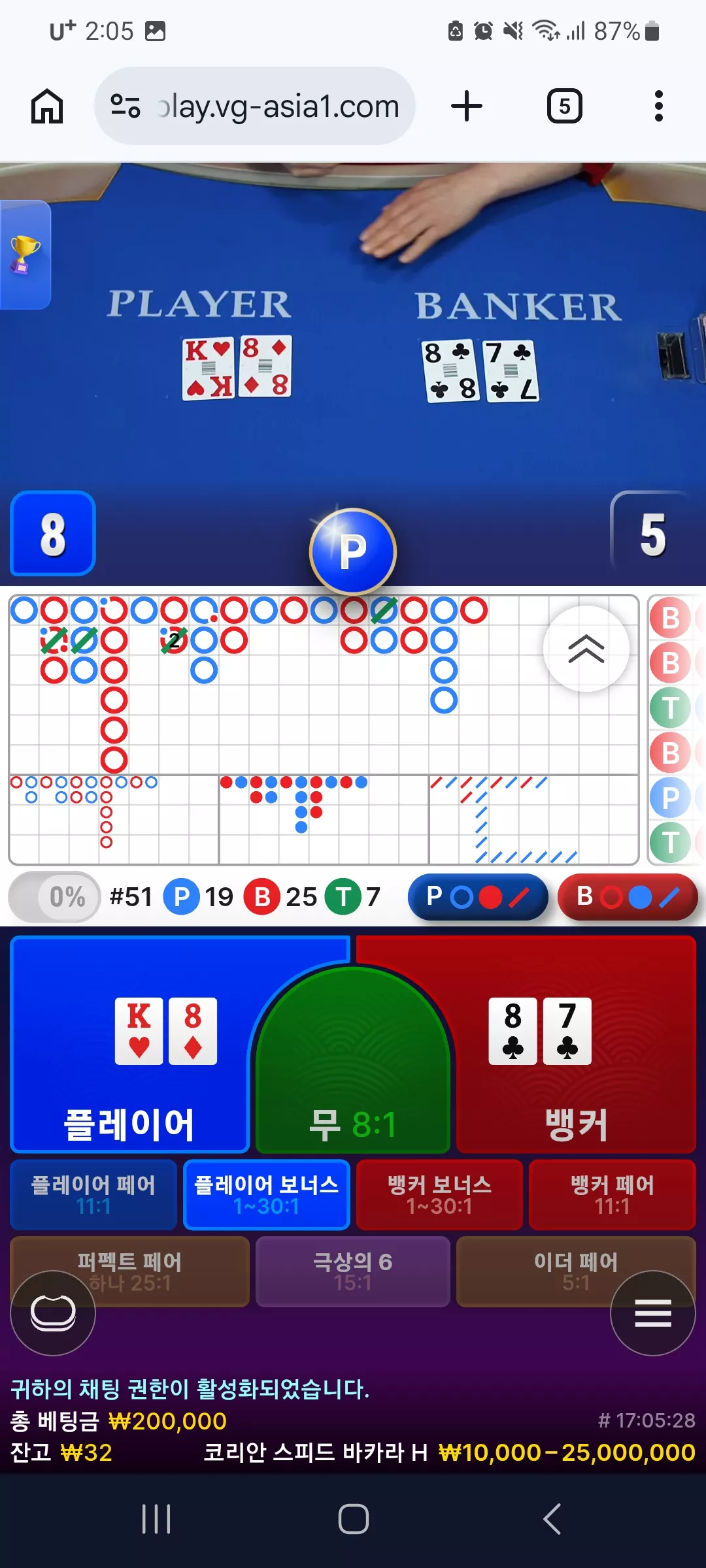Bet on 뱅커
706x1568 pixels.
575,1045
